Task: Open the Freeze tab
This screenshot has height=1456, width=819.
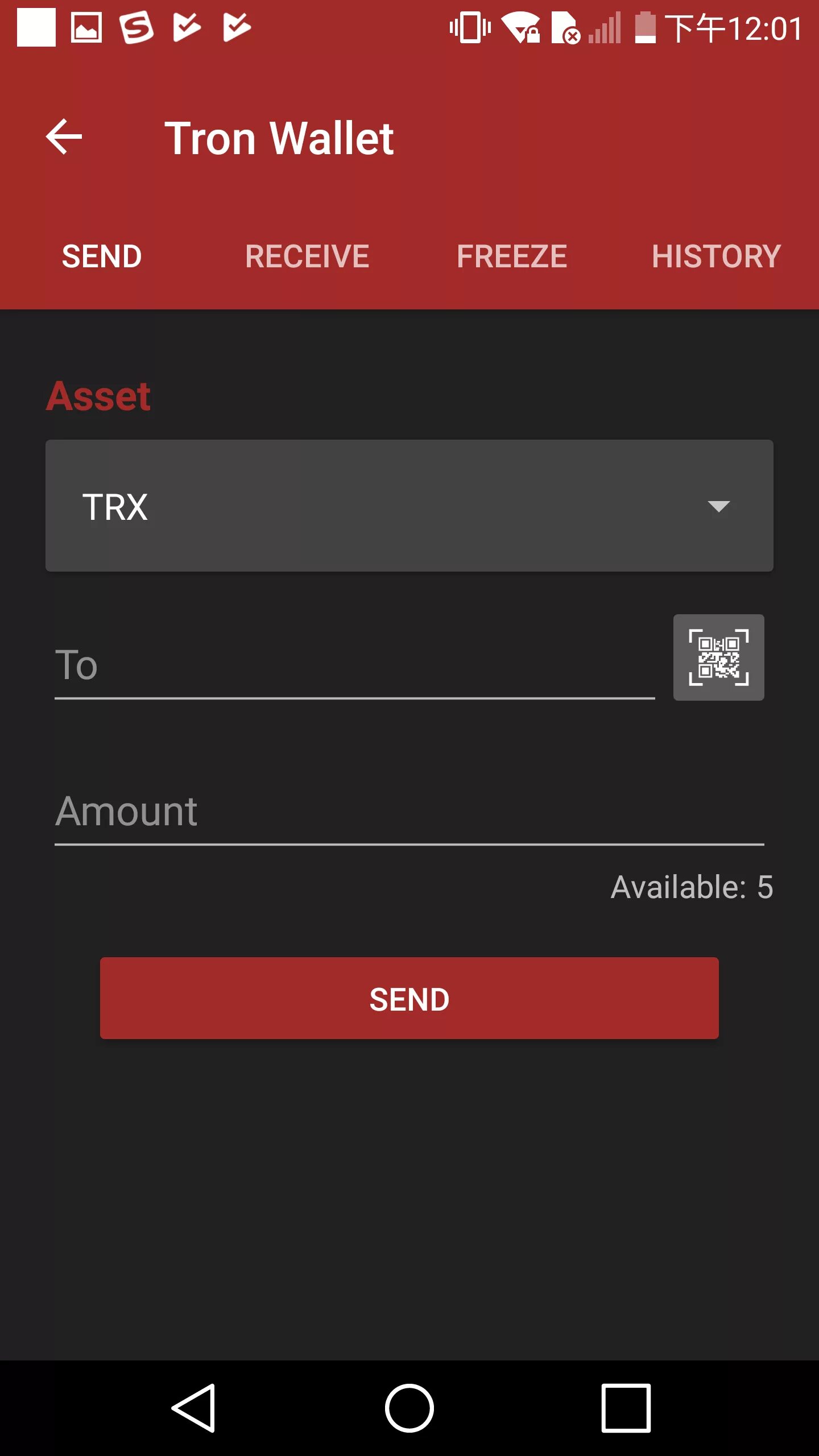Action: [x=512, y=257]
